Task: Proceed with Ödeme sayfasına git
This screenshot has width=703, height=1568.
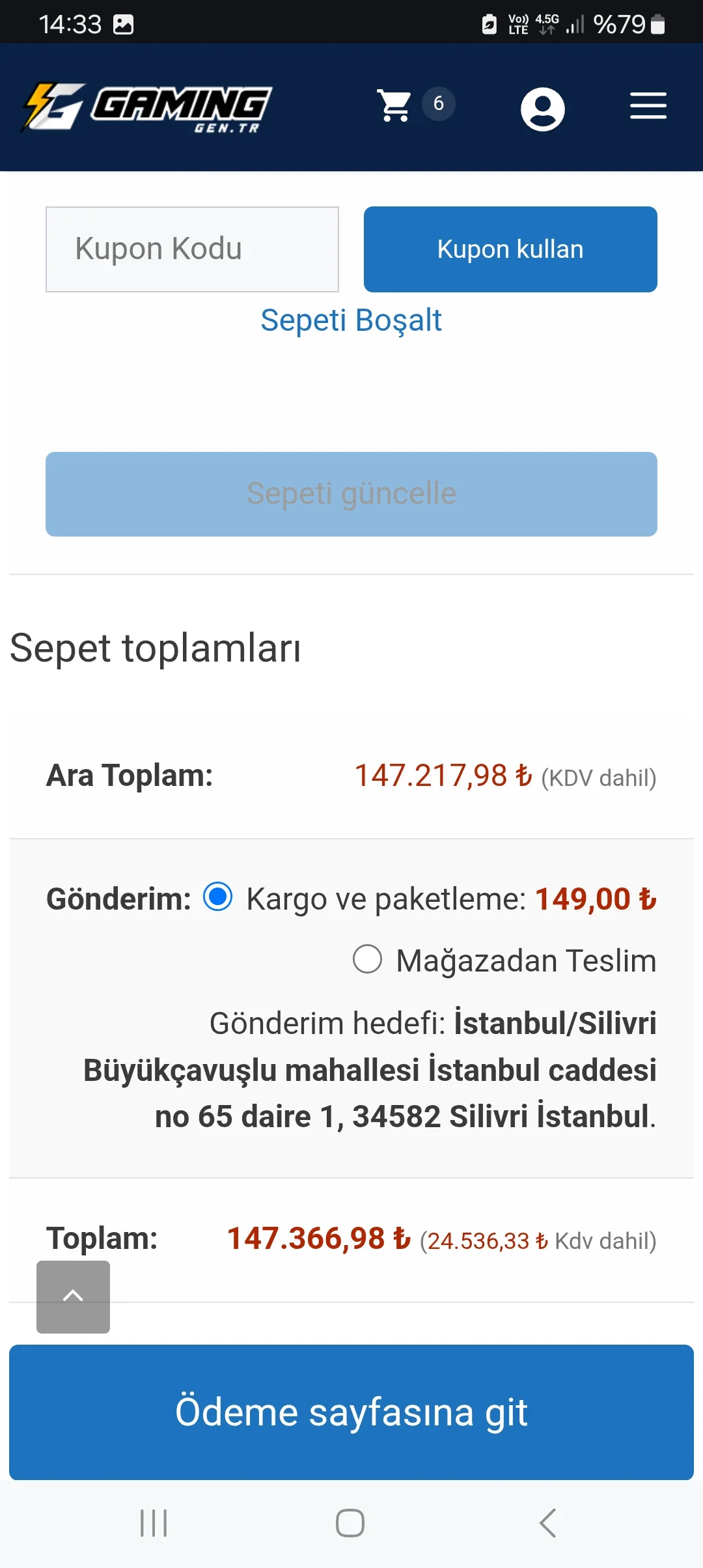Action: pos(351,1412)
